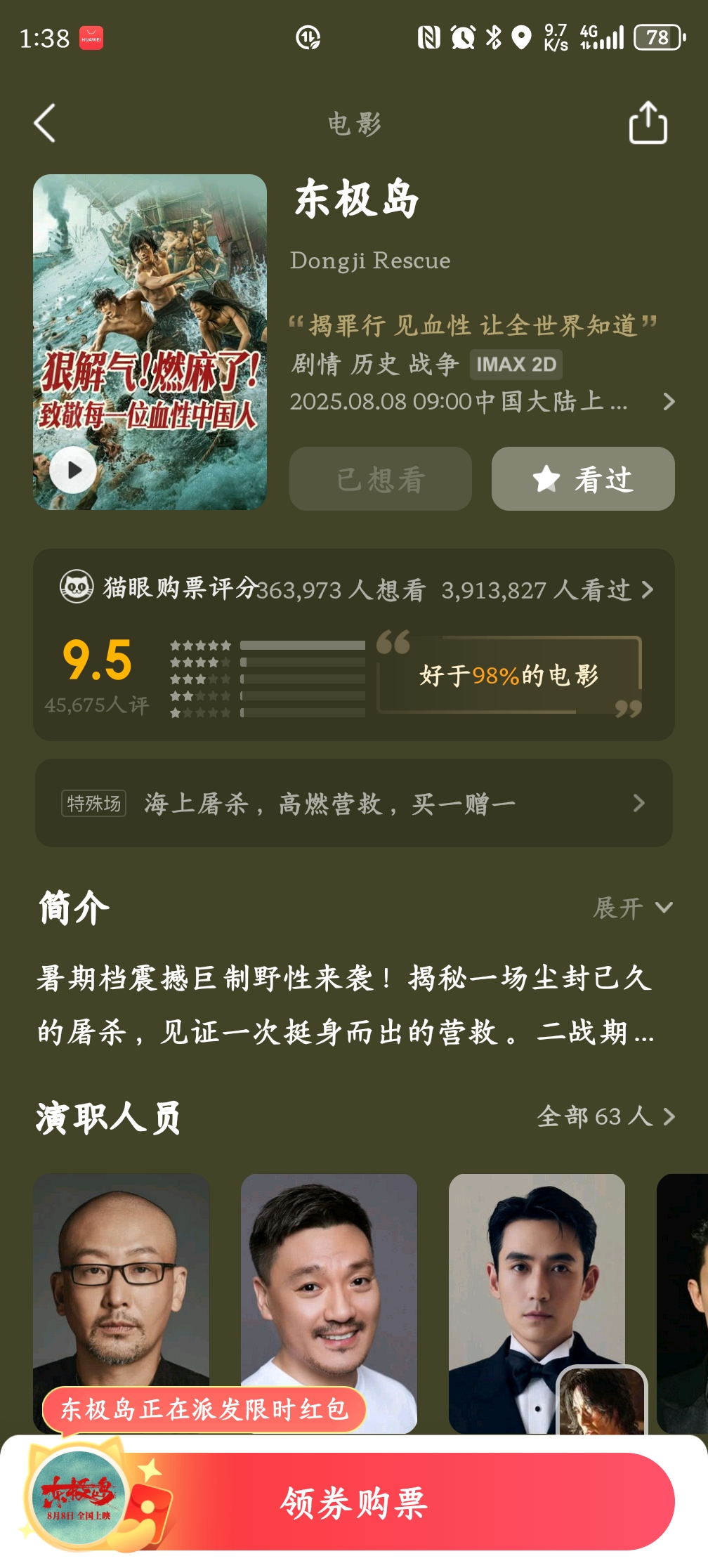Expand the 简介 synopsis with 展开
Viewport: 708px width, 1568px height.
[632, 908]
